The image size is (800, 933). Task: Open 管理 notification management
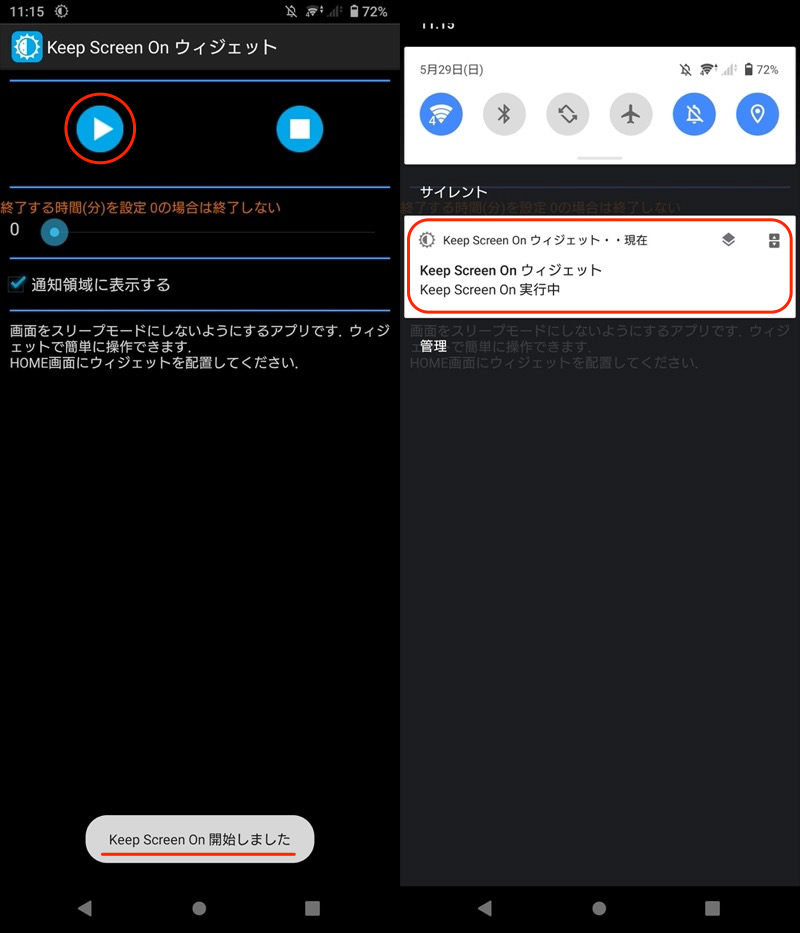click(x=434, y=346)
